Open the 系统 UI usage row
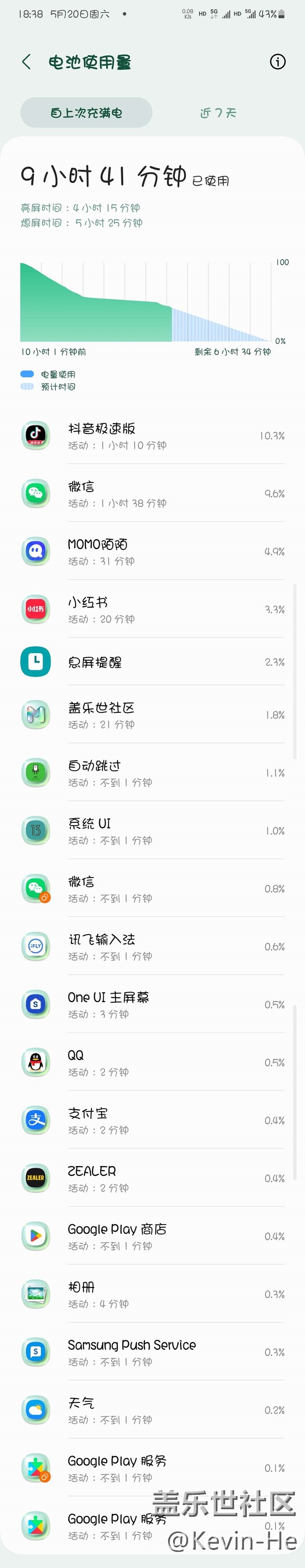This screenshot has height=1568, width=305. 152,830
